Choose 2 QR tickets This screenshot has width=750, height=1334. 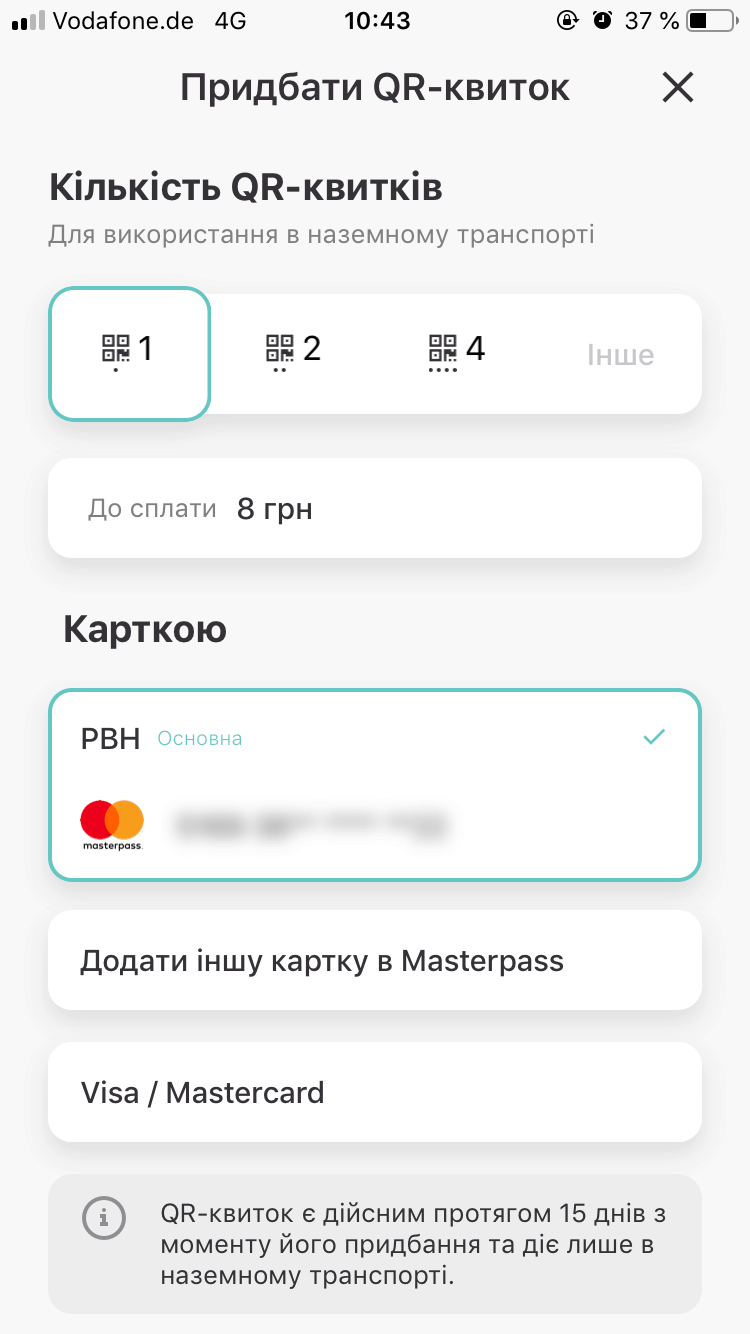(293, 353)
